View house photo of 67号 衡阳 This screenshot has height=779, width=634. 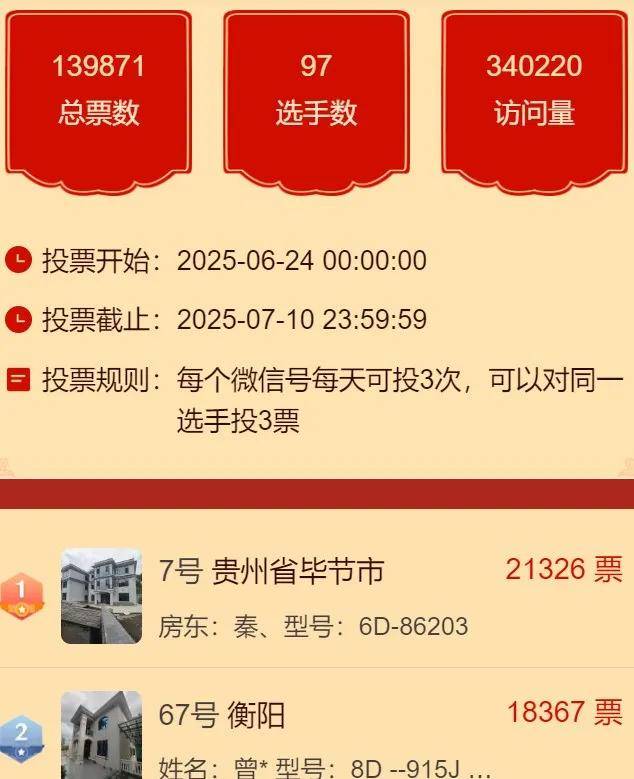tap(101, 734)
